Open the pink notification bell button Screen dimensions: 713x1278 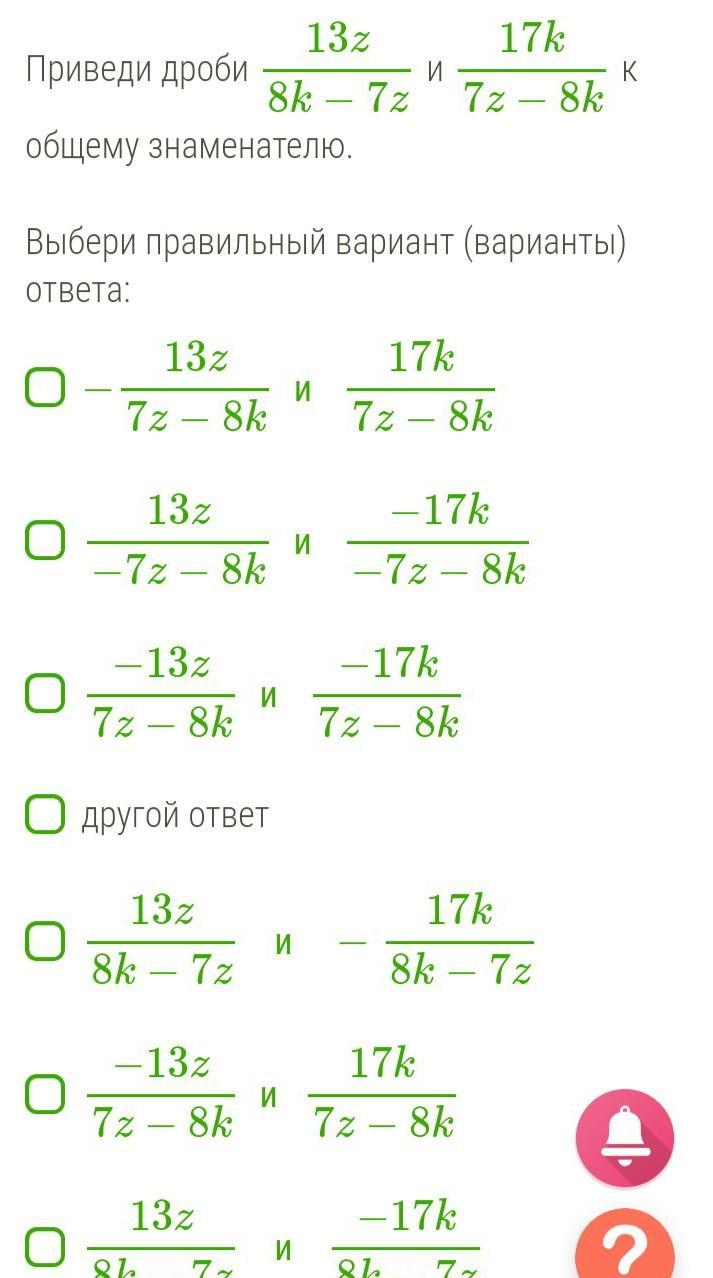[x=625, y=1138]
